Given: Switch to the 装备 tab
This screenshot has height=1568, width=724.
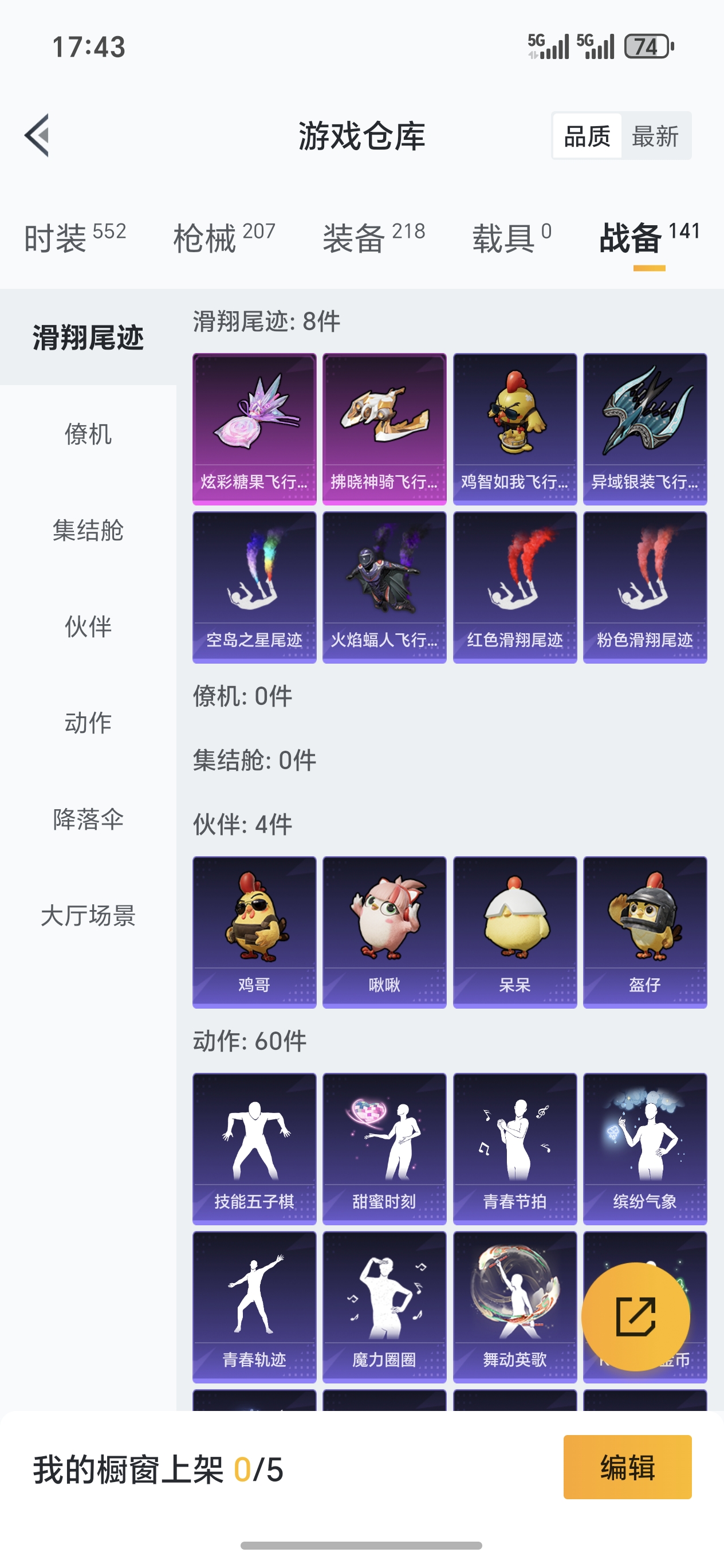Looking at the screenshot, I should click(373, 237).
